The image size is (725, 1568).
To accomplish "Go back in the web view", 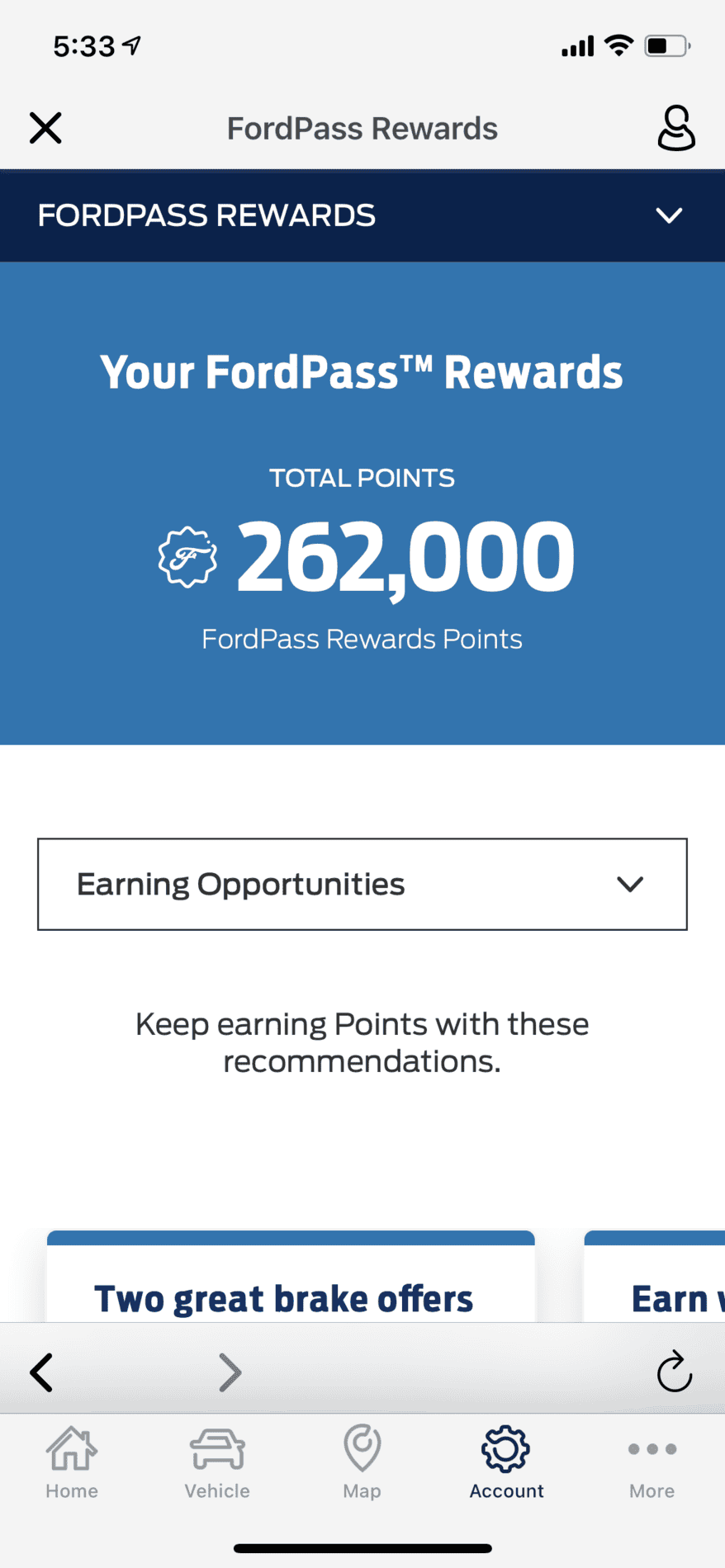I will click(41, 1372).
